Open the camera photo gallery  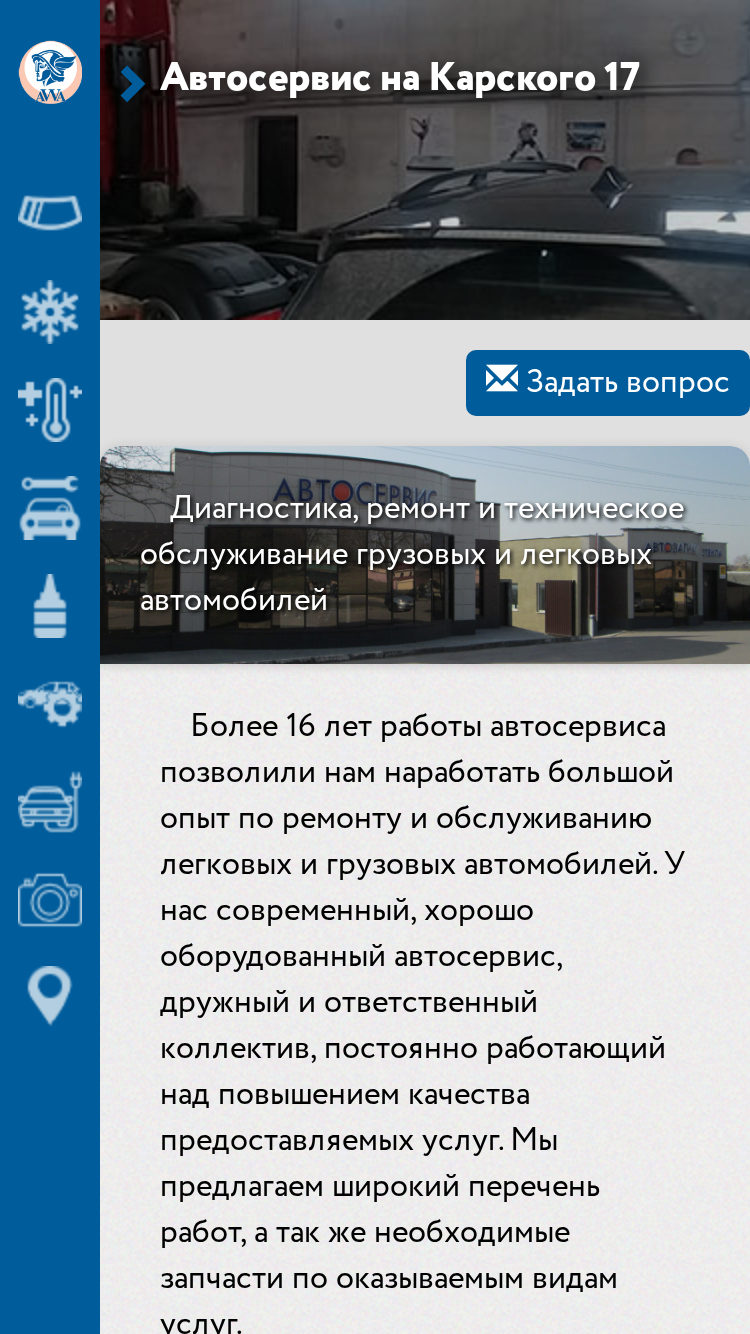click(50, 899)
